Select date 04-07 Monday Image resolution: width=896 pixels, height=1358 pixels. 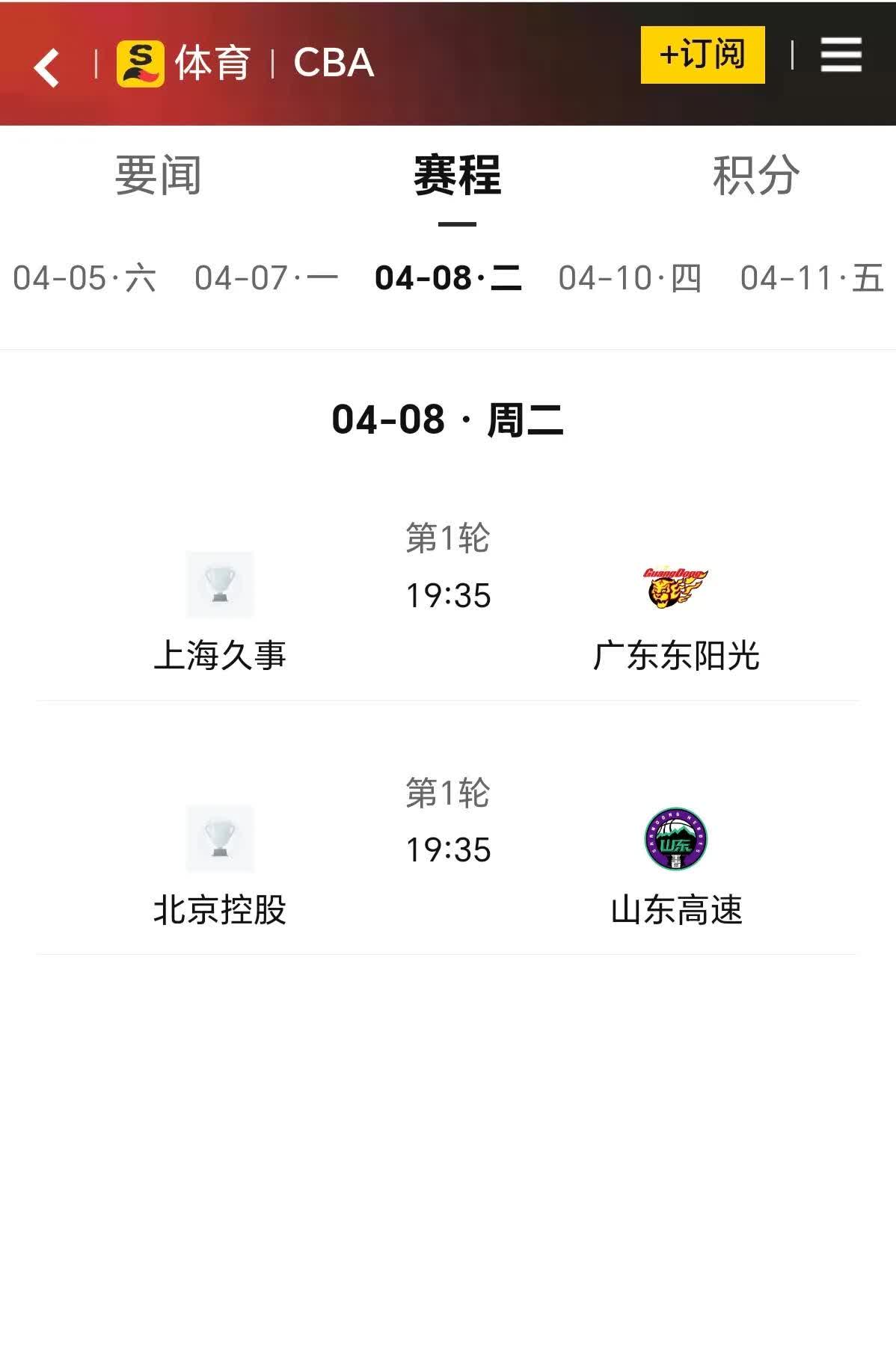tap(266, 278)
